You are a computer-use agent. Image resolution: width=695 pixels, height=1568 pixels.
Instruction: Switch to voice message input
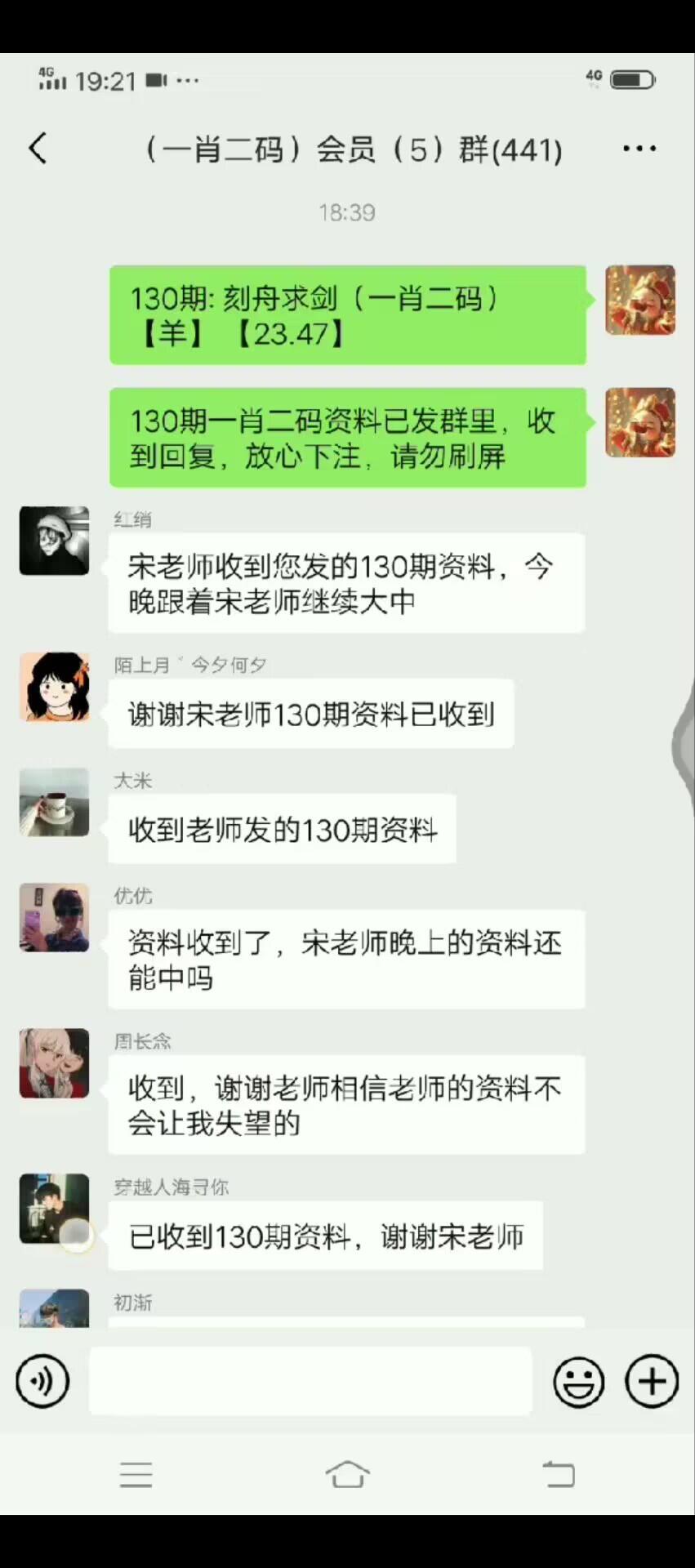(42, 1381)
